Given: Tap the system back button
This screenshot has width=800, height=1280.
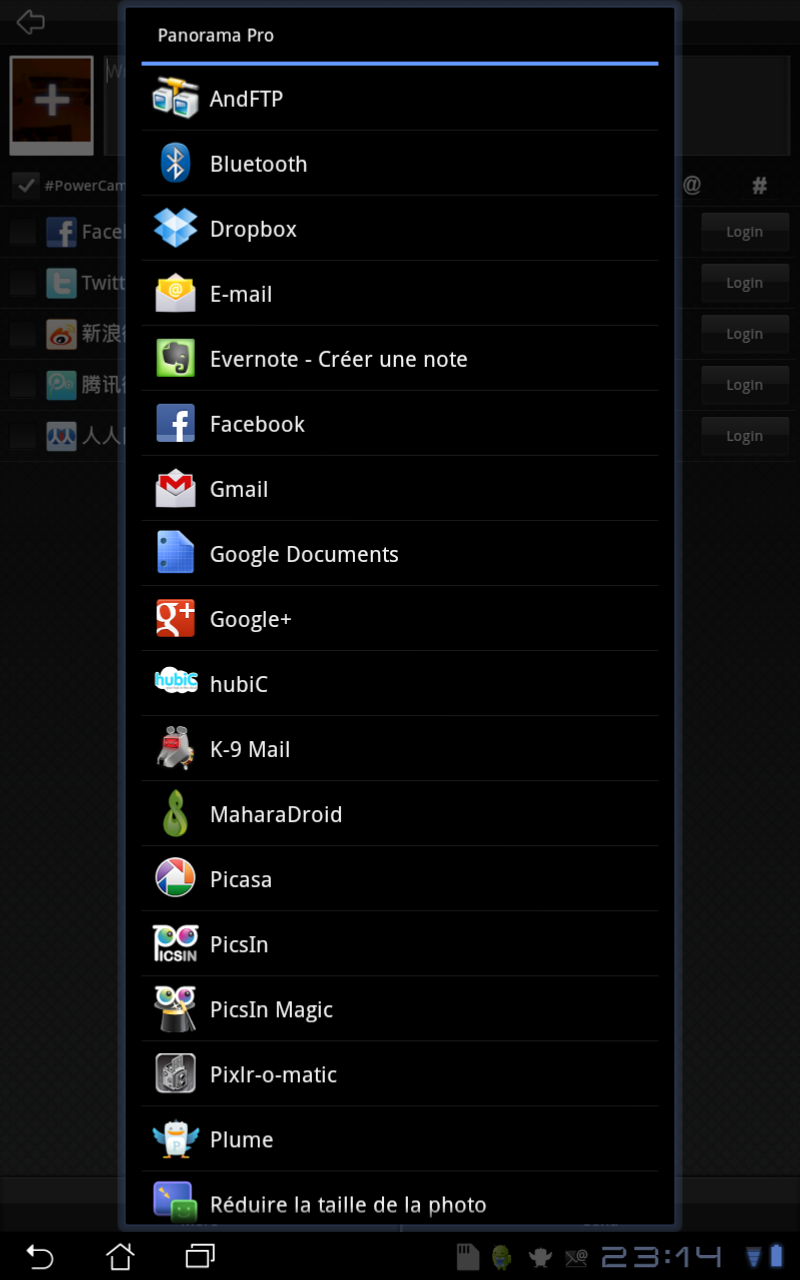Looking at the screenshot, I should tap(40, 1256).
